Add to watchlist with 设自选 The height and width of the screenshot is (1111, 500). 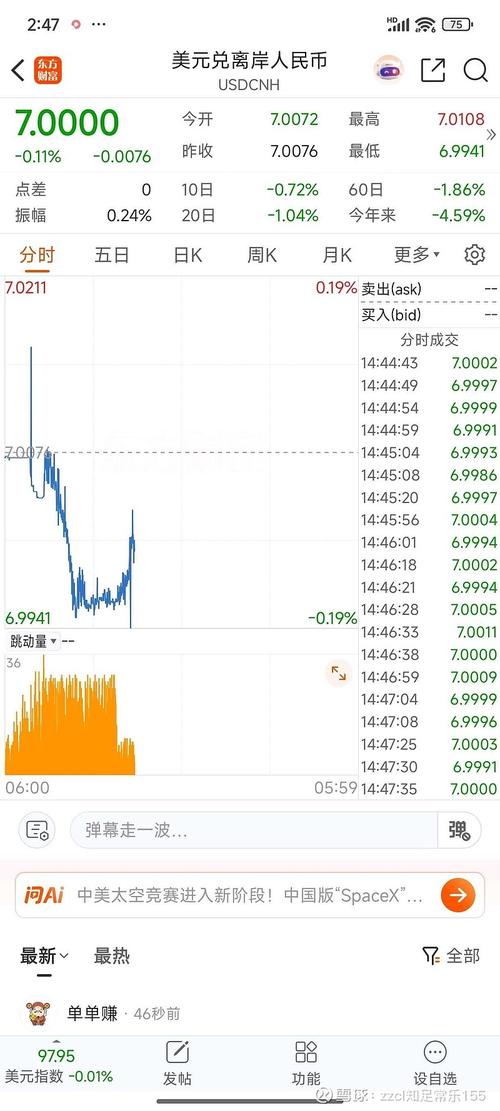(434, 1063)
